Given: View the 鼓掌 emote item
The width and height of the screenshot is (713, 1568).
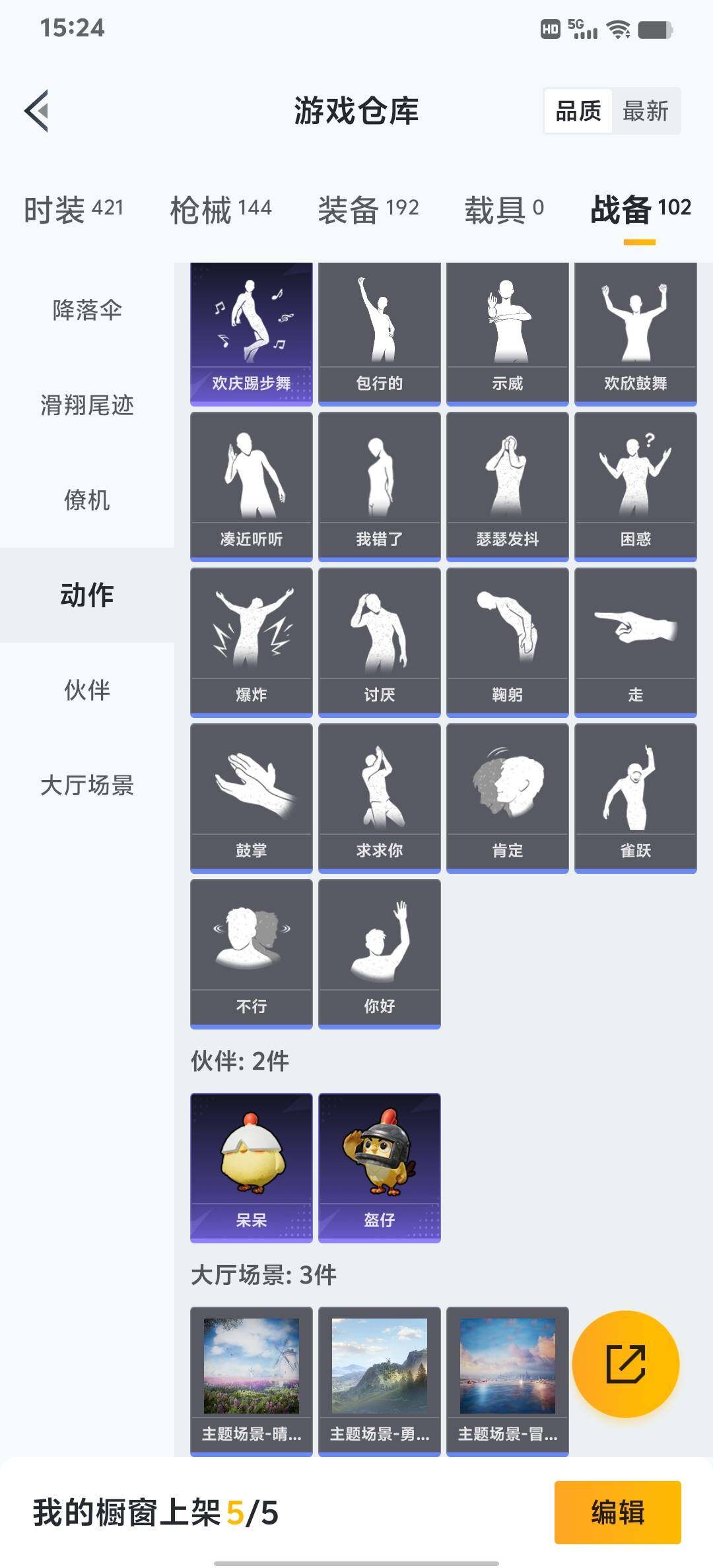Looking at the screenshot, I should 252,798.
